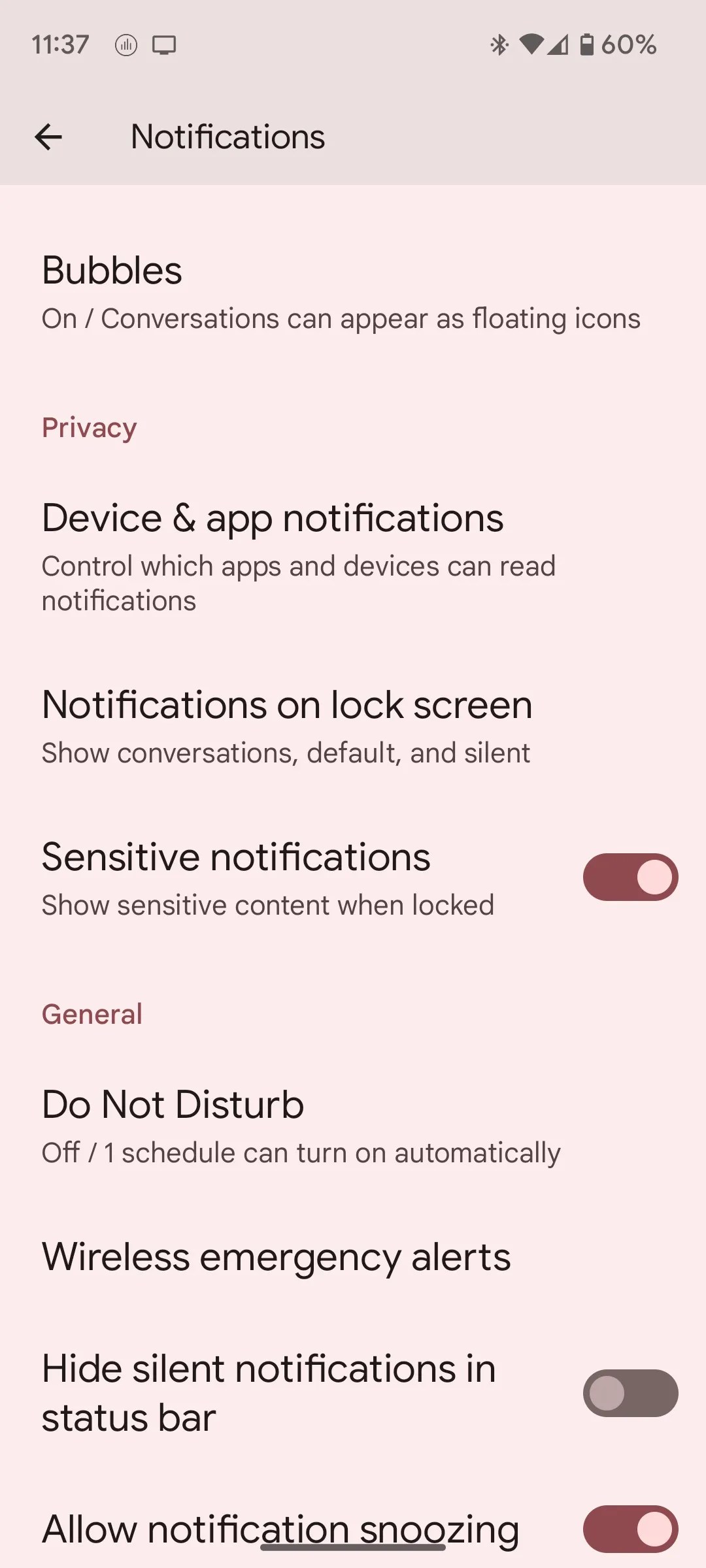Enable Hide silent notifications in status bar
Screen dimensions: 706x1568
pos(630,1393)
